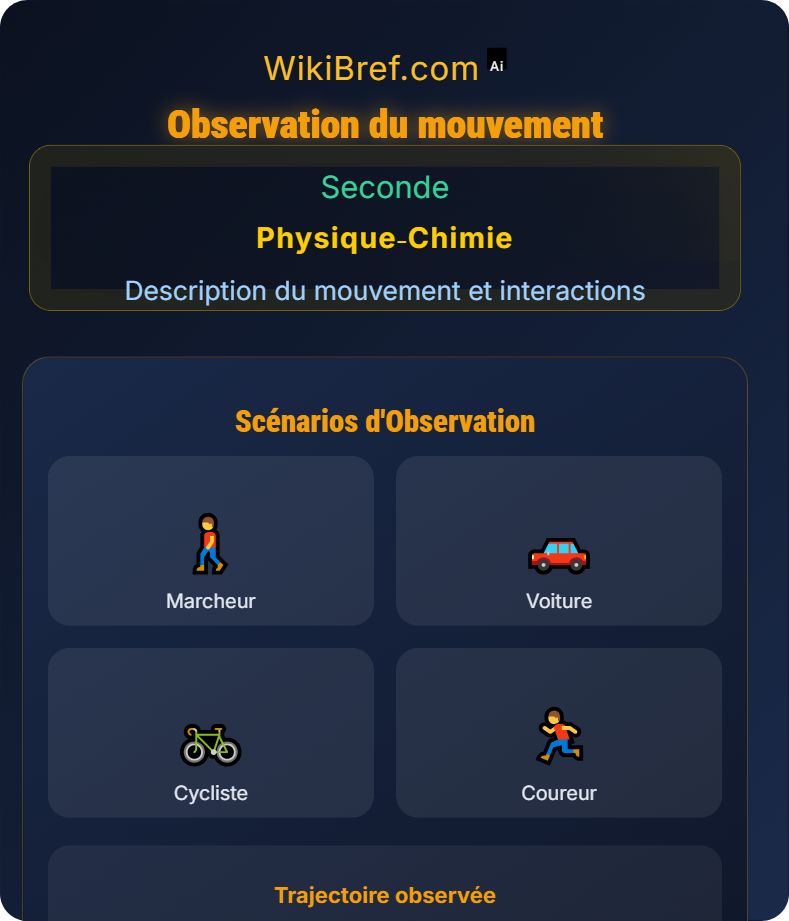The height and width of the screenshot is (921, 789).
Task: Open the Physique-Chimie subject page
Action: (384, 238)
